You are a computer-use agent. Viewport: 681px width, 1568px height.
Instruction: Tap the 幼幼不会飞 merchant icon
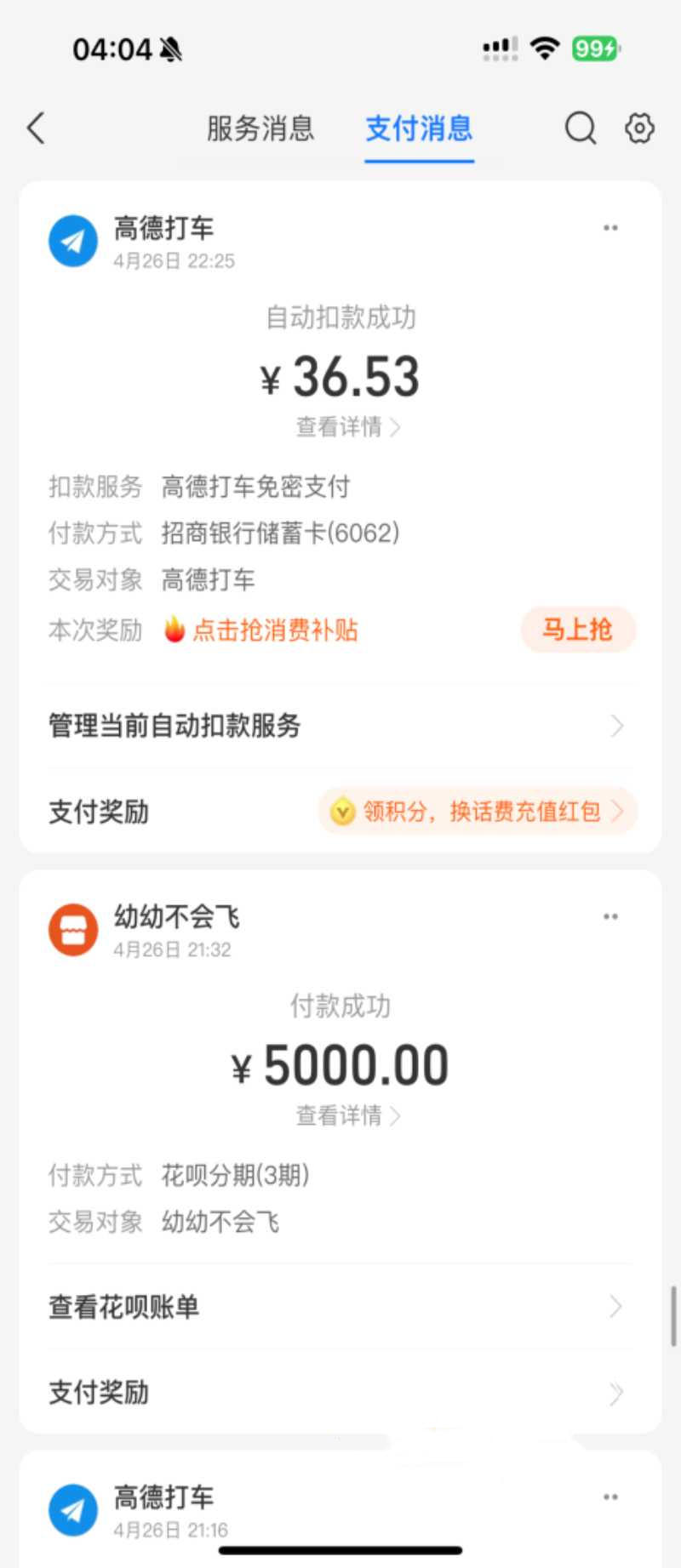click(x=72, y=928)
